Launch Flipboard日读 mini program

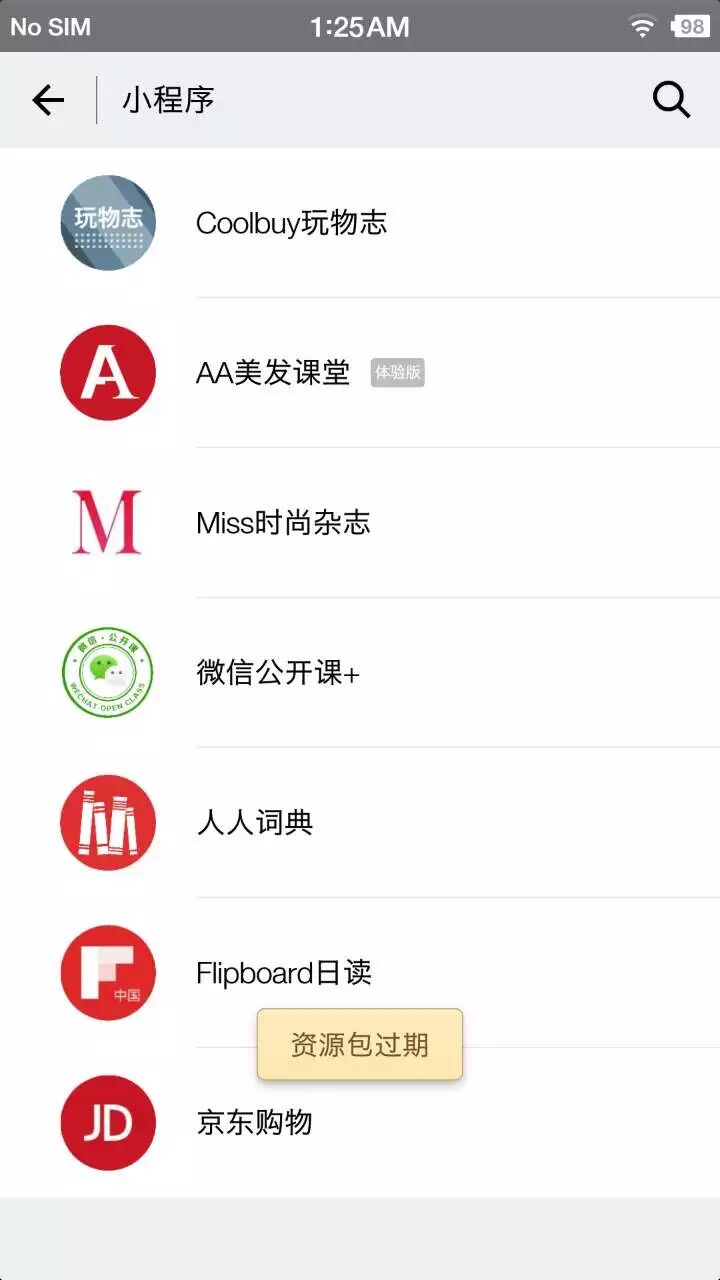[284, 973]
